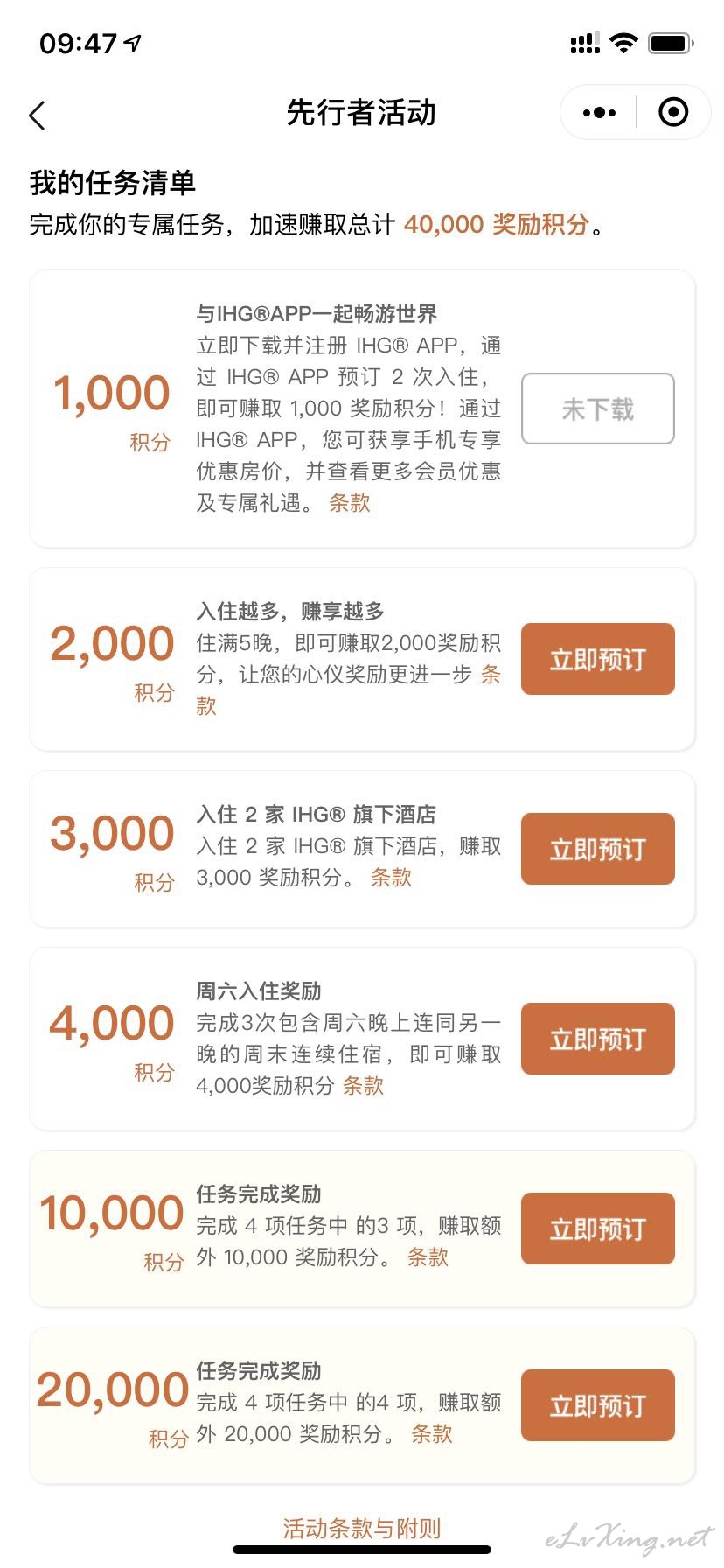Image resolution: width=724 pixels, height=1568 pixels.
Task: Tap the 未下载 button for the IHG APP task
Action: tap(598, 409)
